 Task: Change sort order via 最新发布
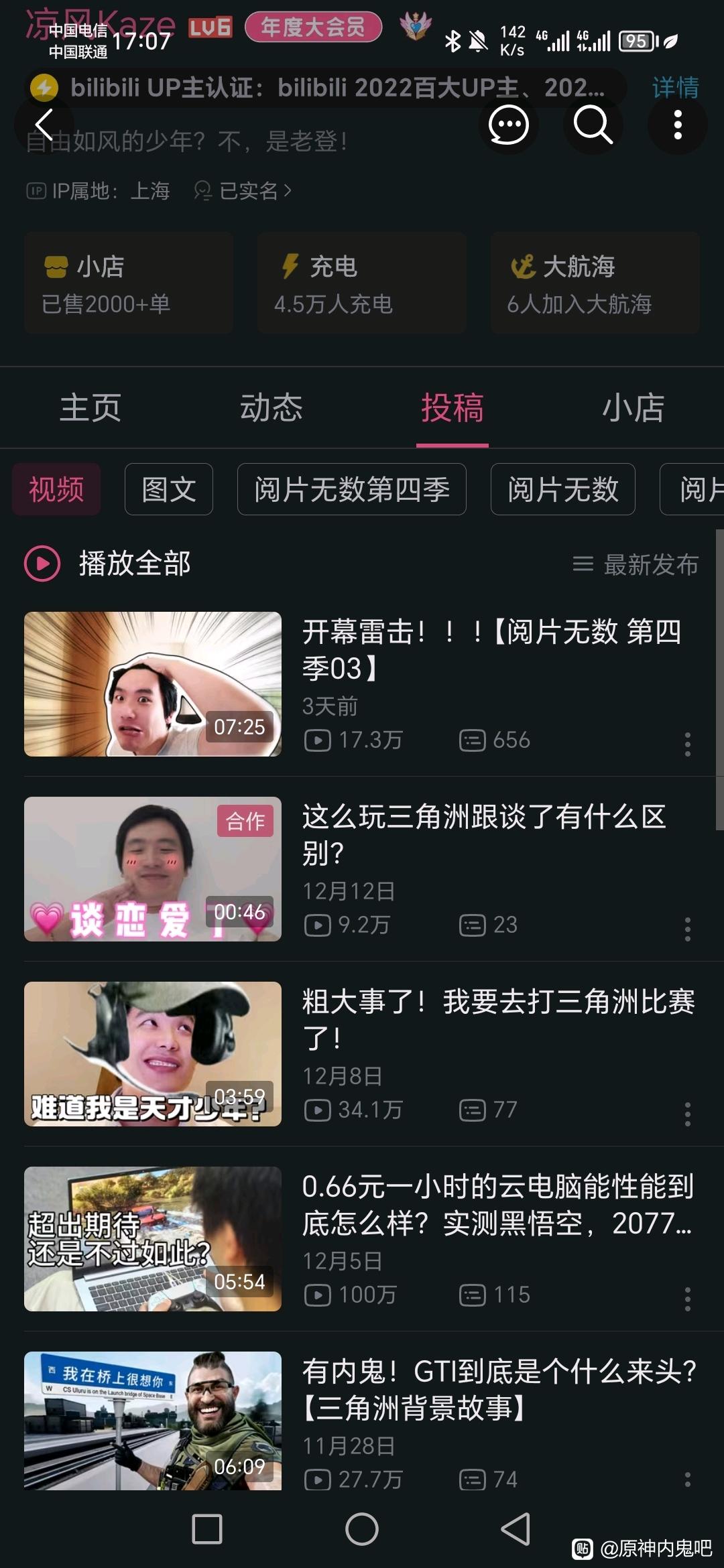click(x=636, y=564)
